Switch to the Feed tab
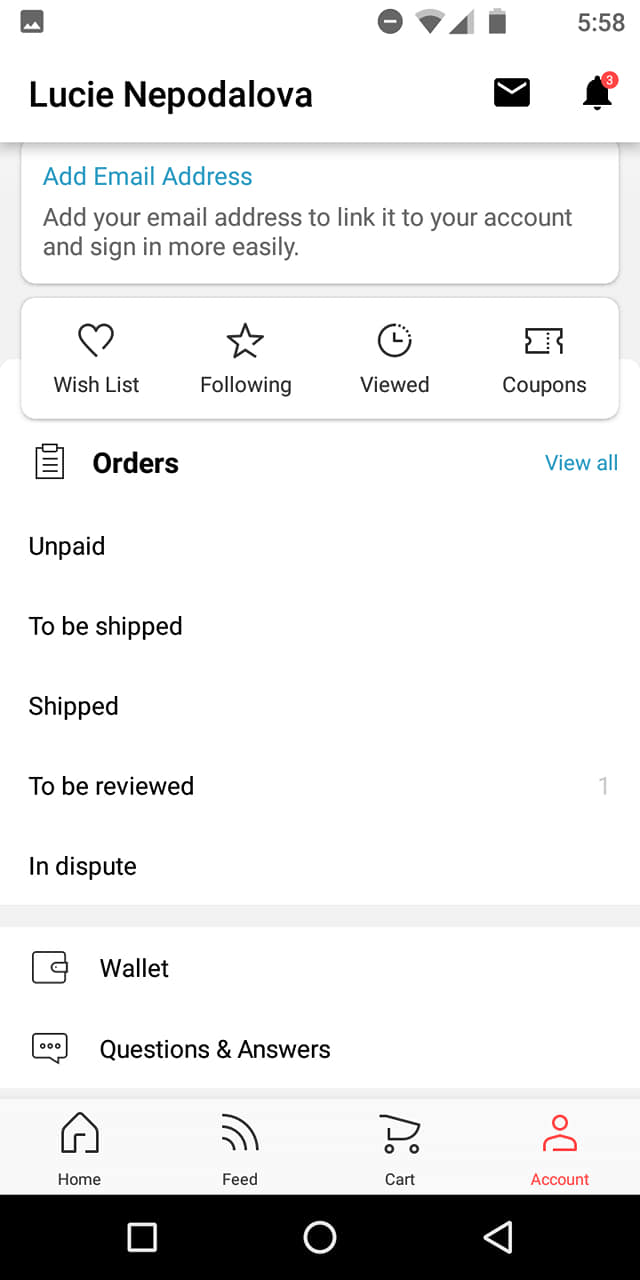 [x=240, y=1148]
